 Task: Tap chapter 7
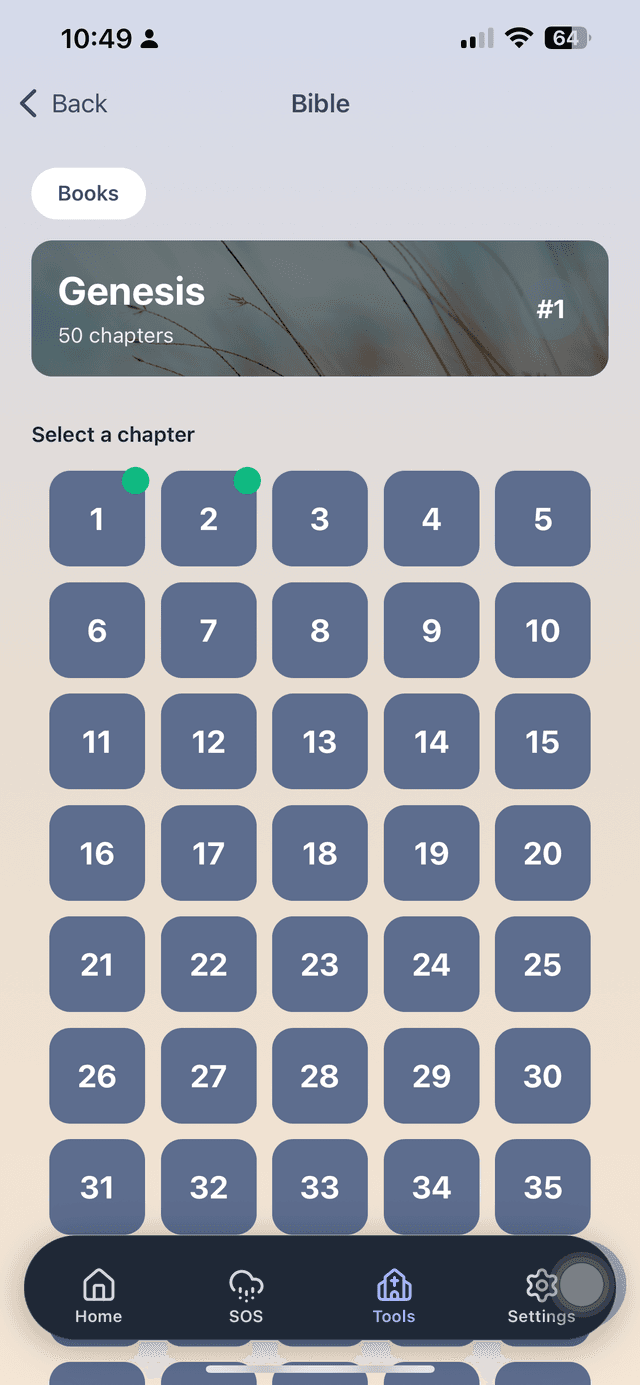(208, 630)
